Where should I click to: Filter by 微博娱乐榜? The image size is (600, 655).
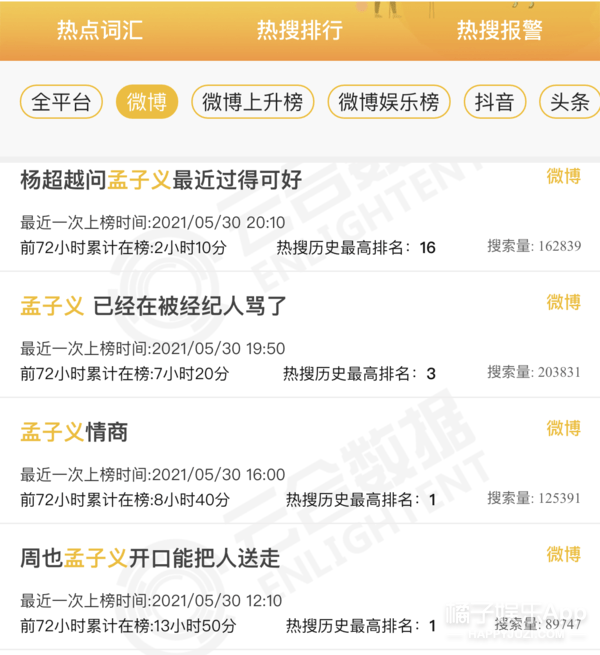pos(388,102)
